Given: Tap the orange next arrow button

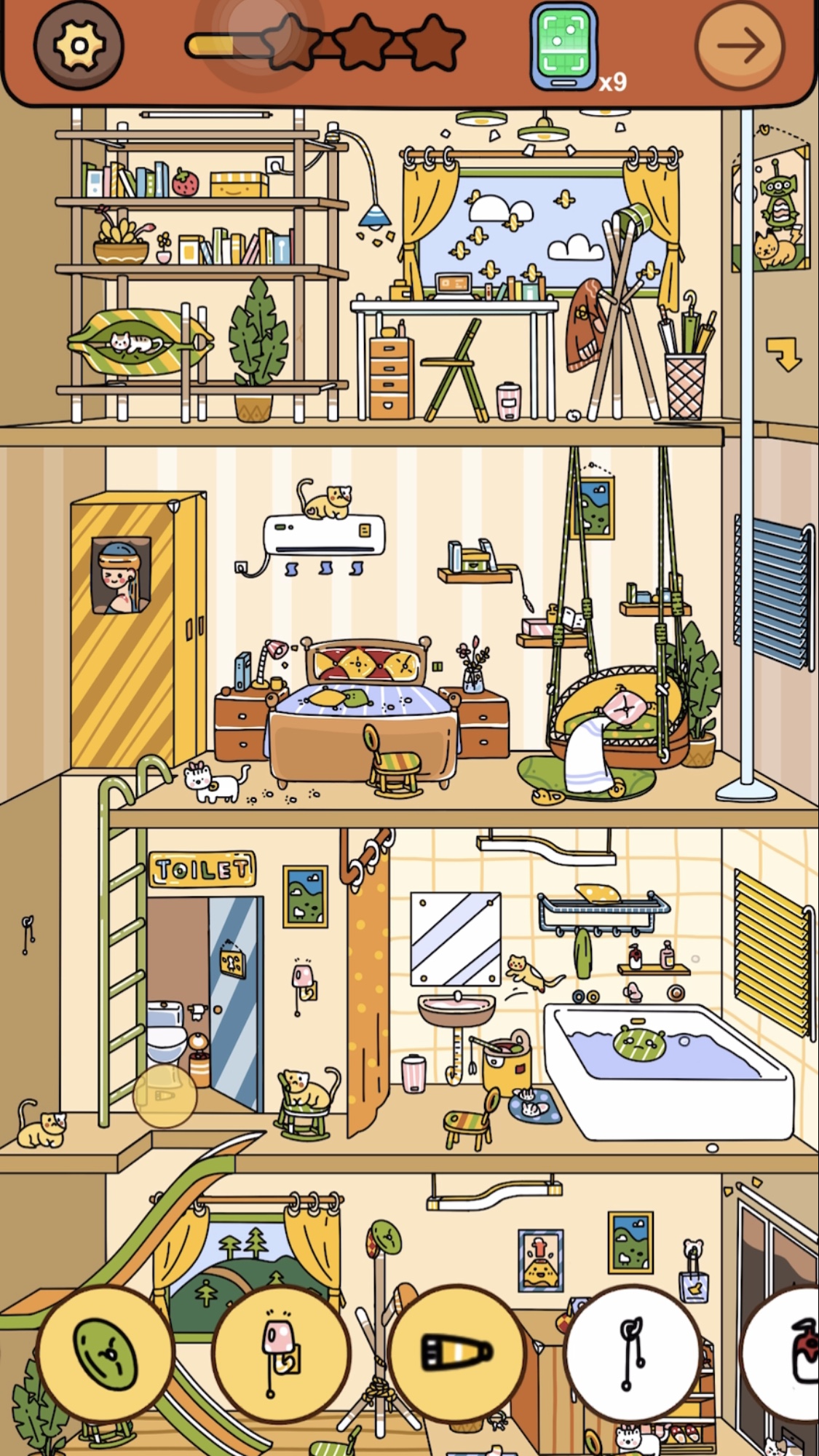Looking at the screenshot, I should tap(740, 47).
